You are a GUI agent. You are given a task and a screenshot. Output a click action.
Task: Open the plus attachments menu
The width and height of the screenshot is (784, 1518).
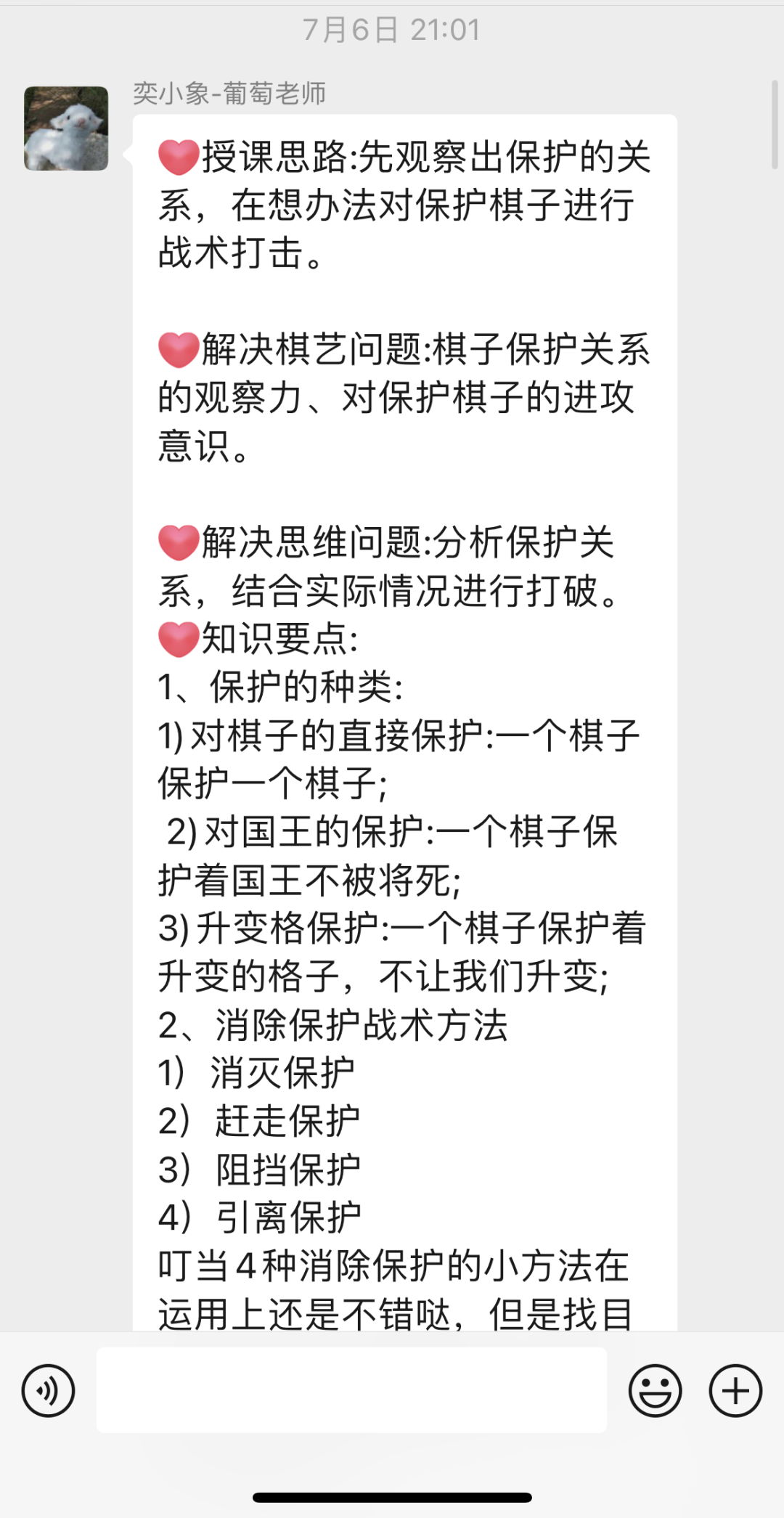point(735,1390)
